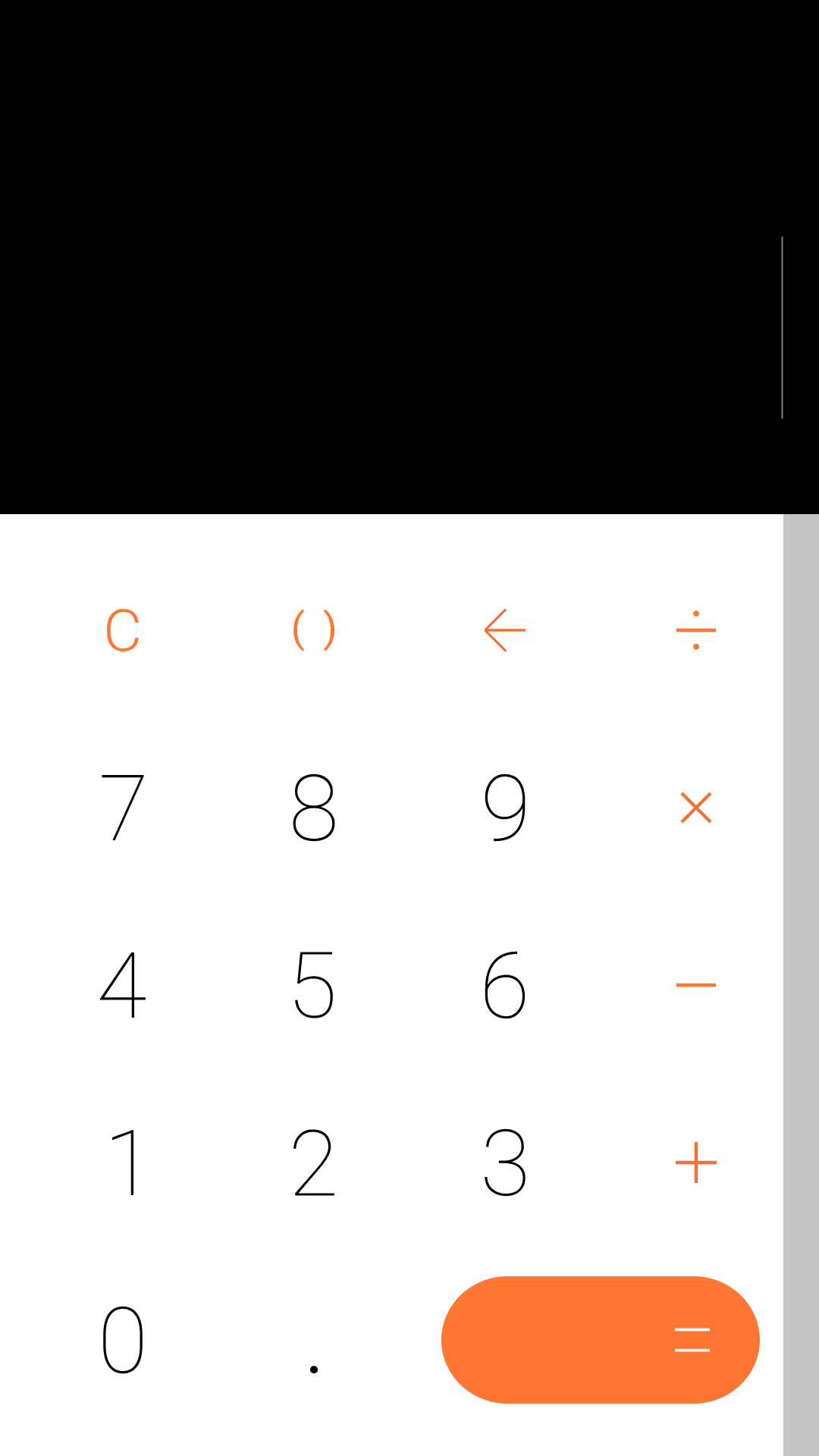Select the minus operator
The height and width of the screenshot is (1456, 819).
pyautogui.click(x=696, y=985)
